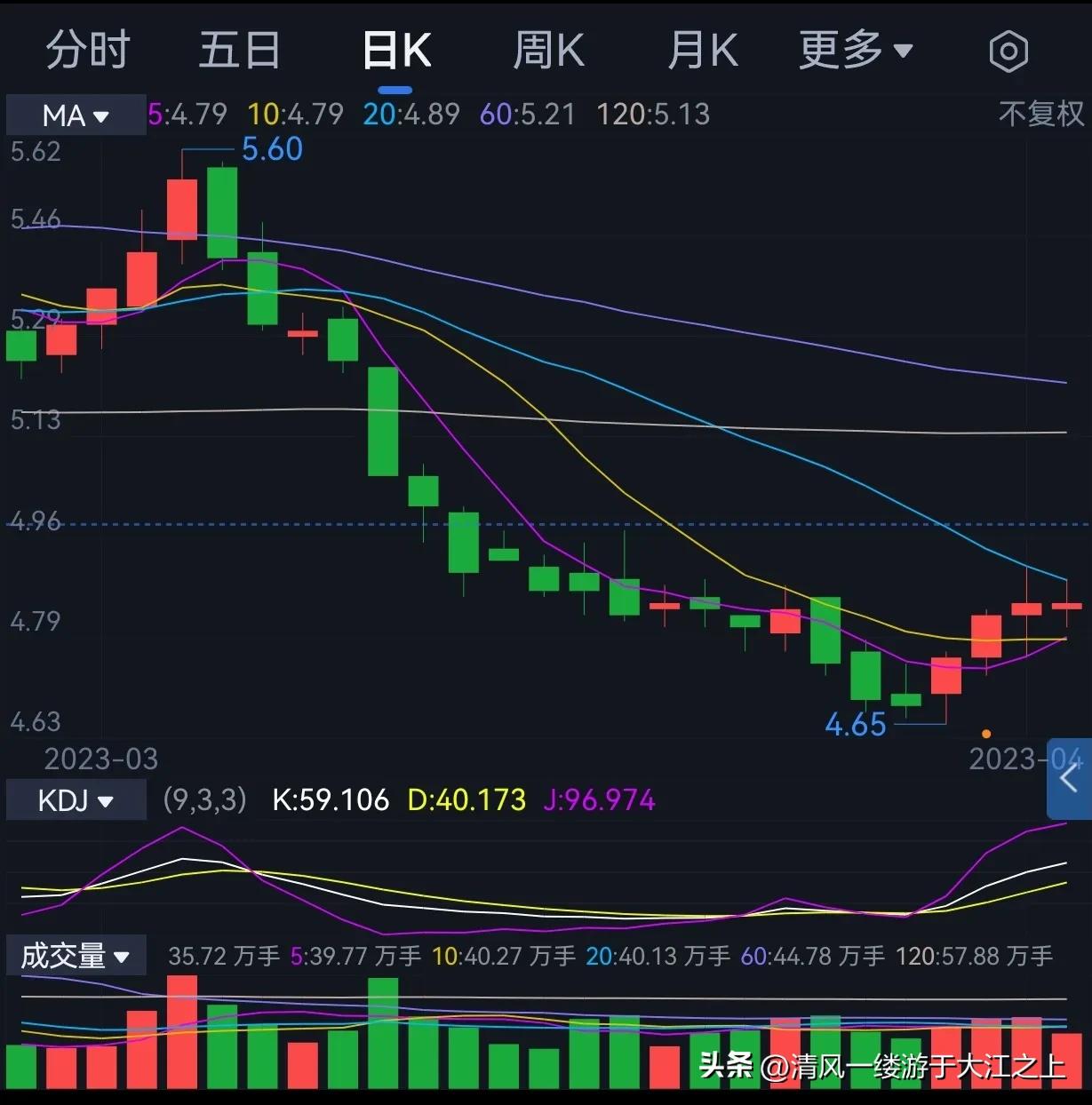
Task: Expand the side panel with left chevron
Action: (x=1069, y=779)
